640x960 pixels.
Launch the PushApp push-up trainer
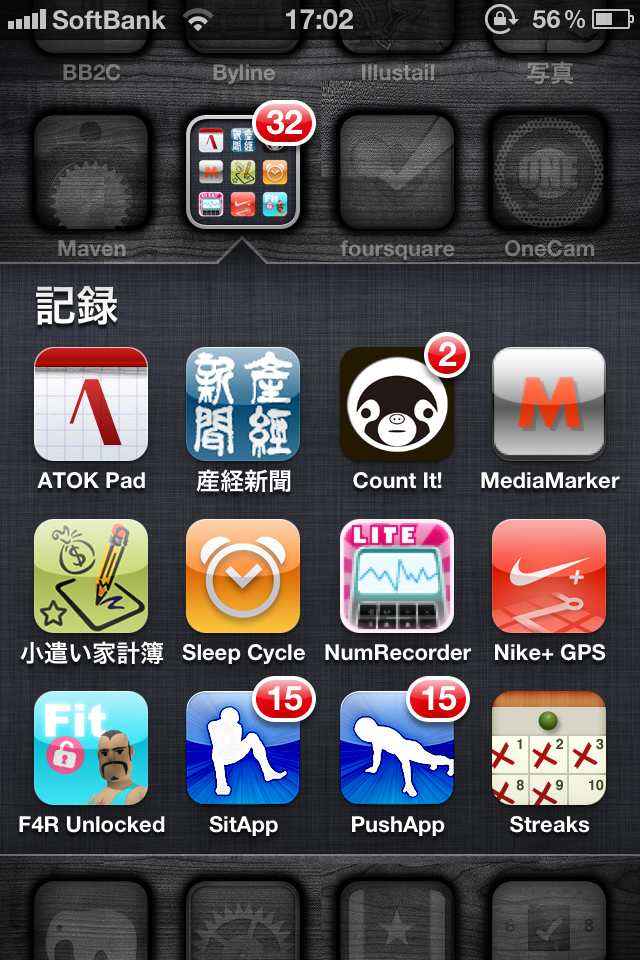[x=397, y=748]
